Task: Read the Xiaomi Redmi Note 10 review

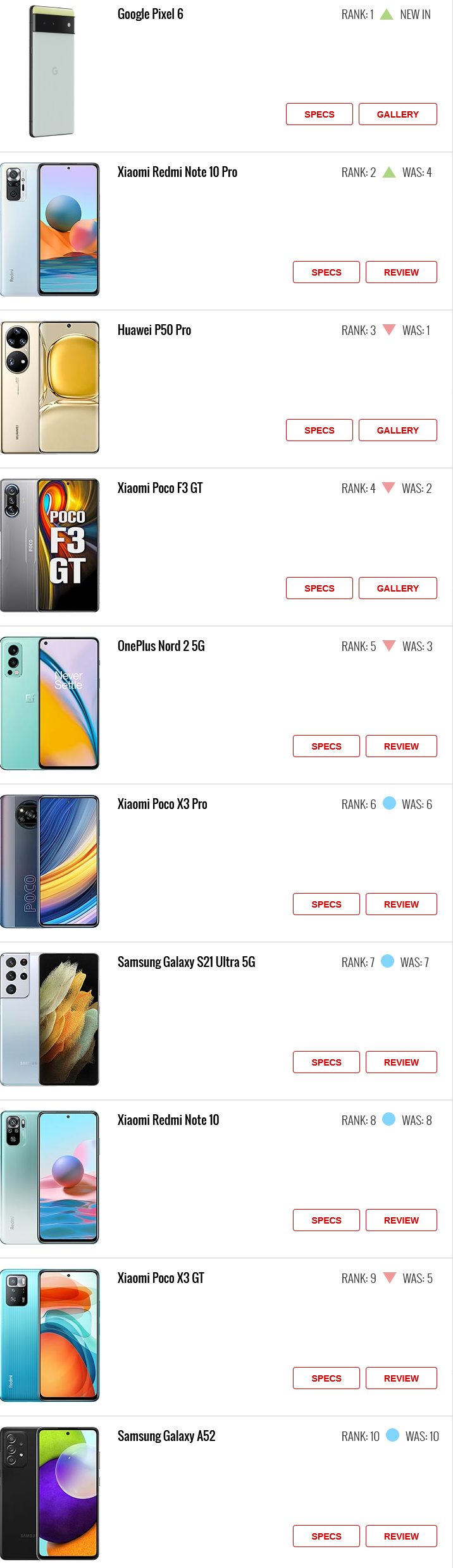Action: 401,1220
